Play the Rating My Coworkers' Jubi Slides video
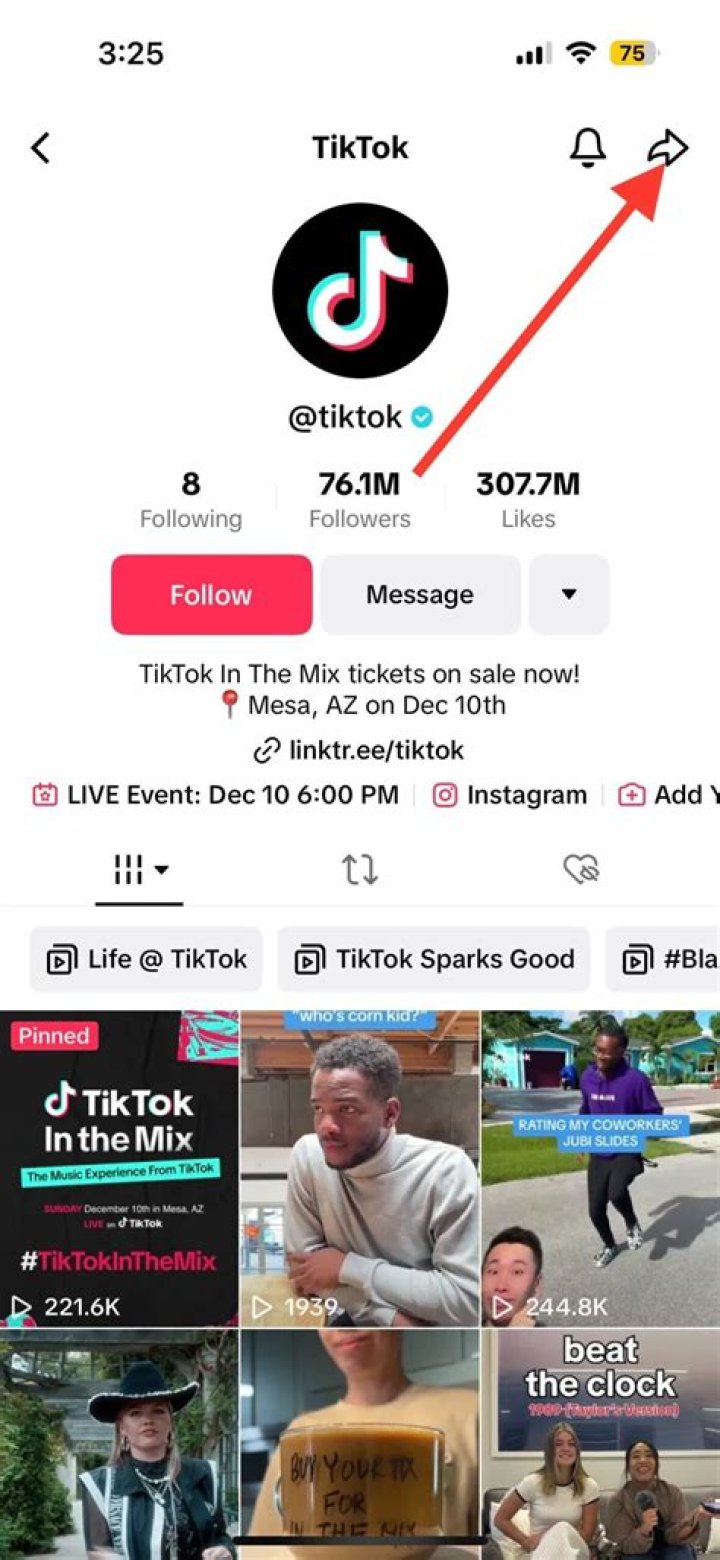 click(600, 1168)
